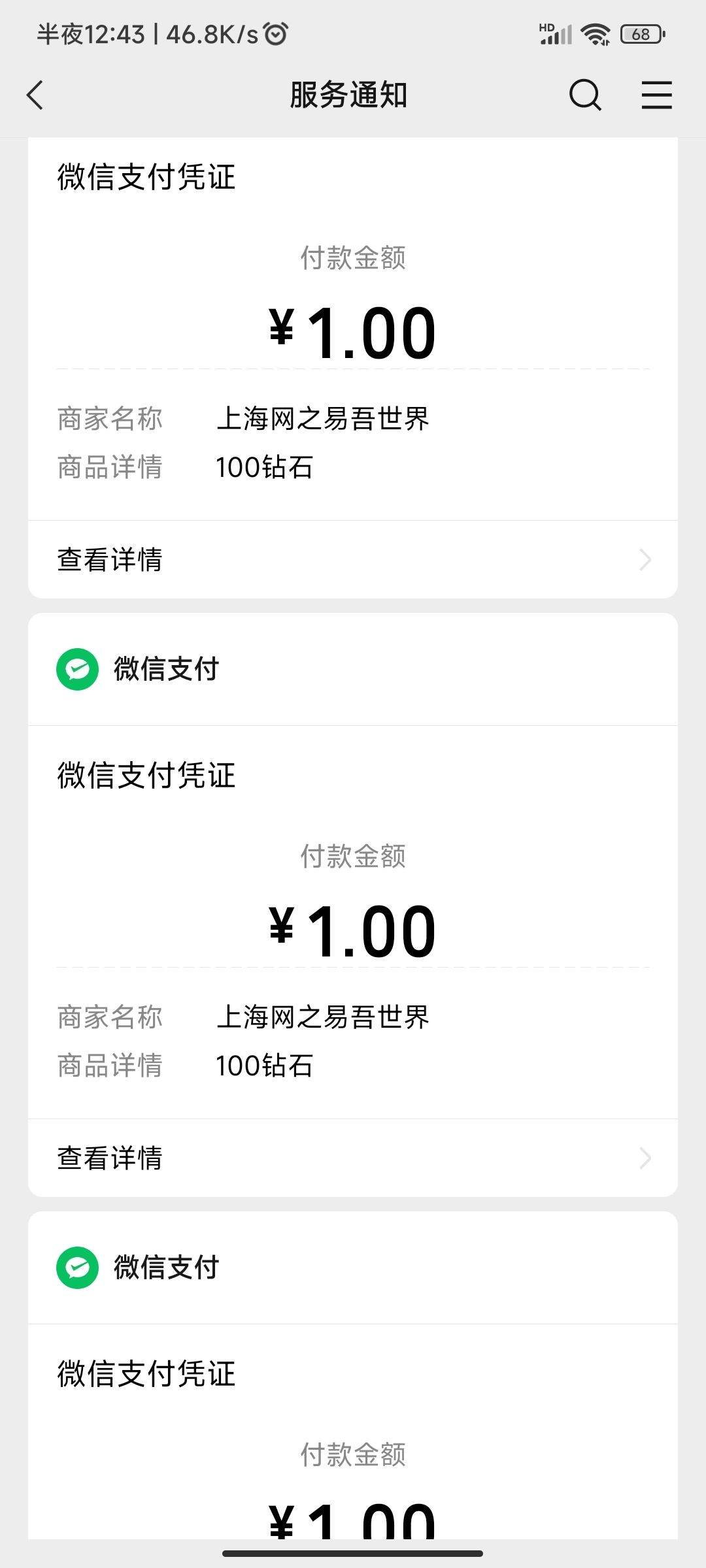Go back from 服务通知

coord(35,95)
